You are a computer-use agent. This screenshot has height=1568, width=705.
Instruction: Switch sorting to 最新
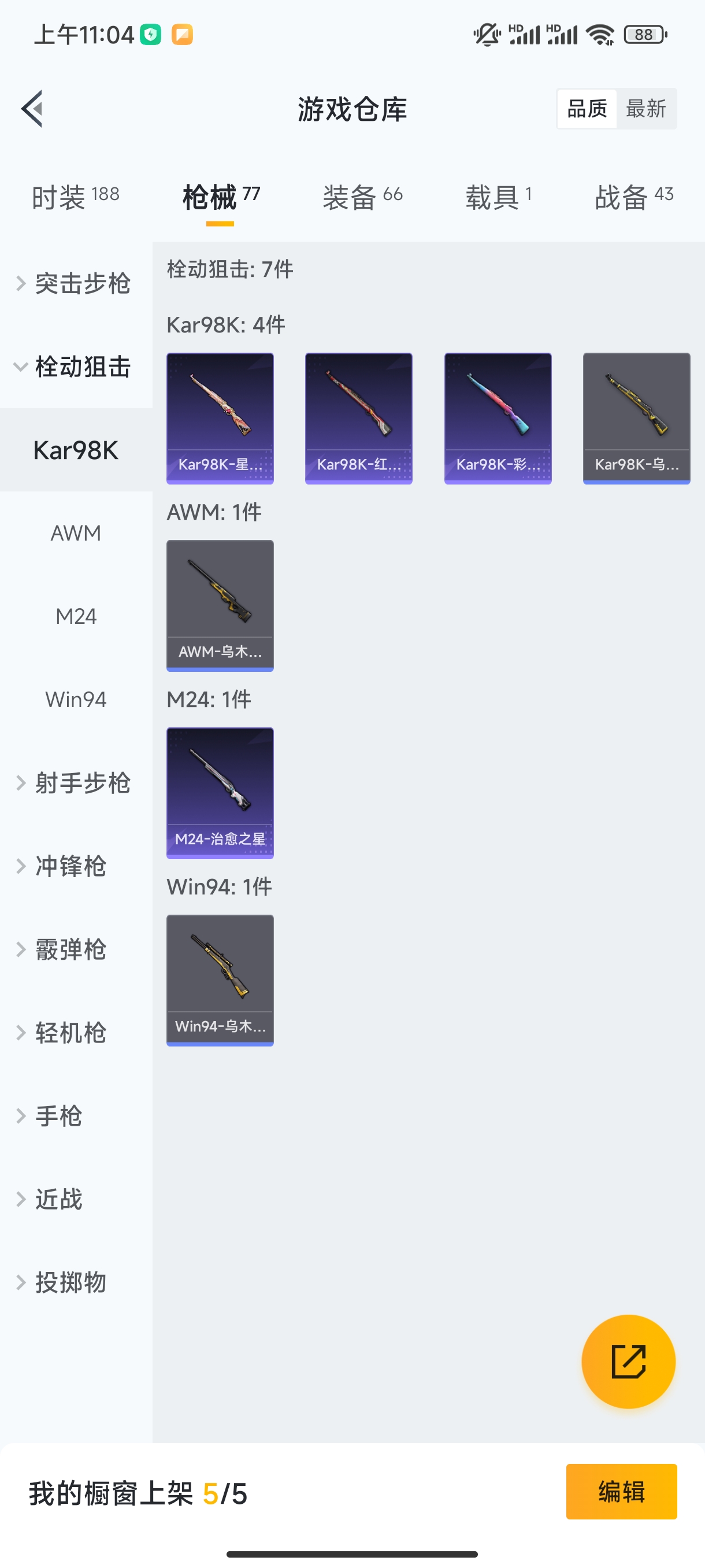point(647,108)
